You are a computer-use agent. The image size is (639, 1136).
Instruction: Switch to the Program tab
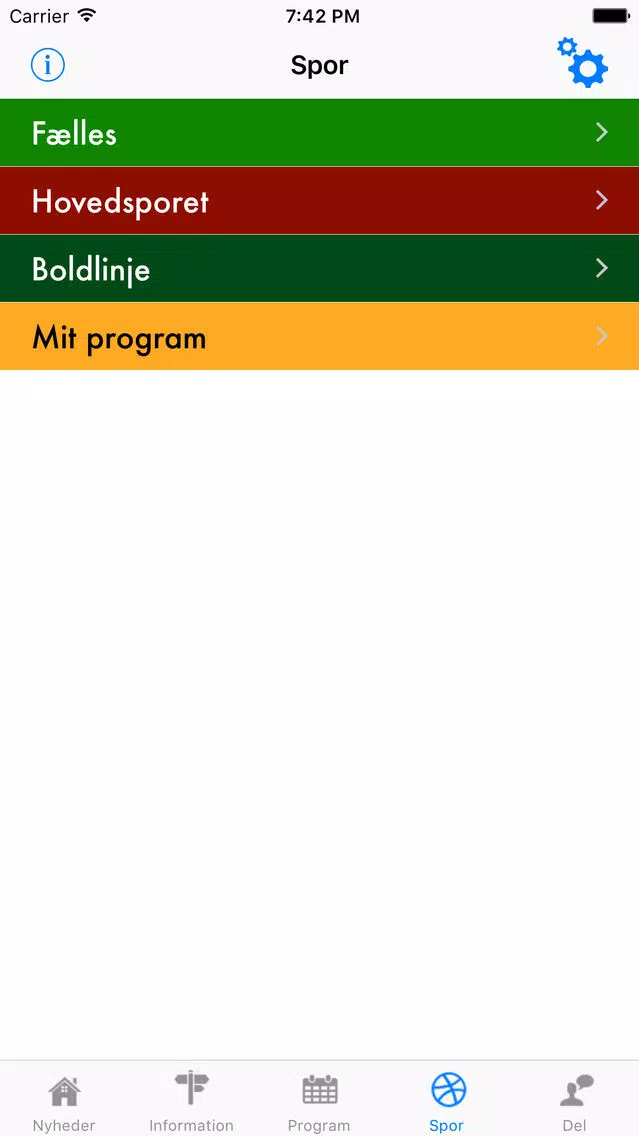[x=319, y=1100]
